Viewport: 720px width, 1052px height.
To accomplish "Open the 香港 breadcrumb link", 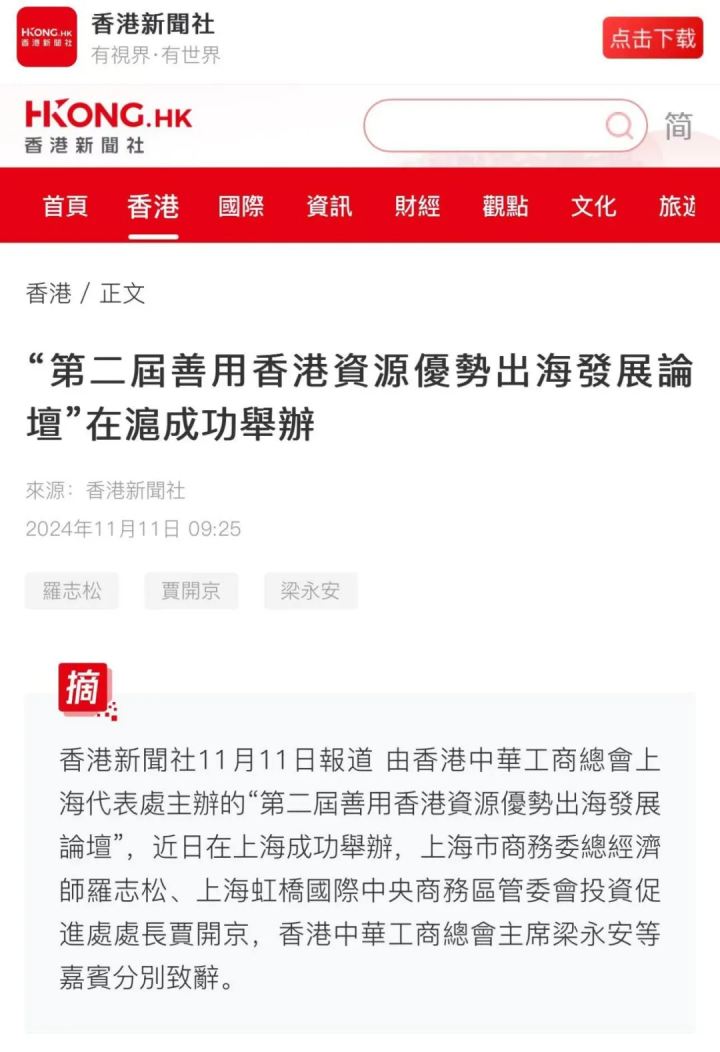I will coord(48,293).
